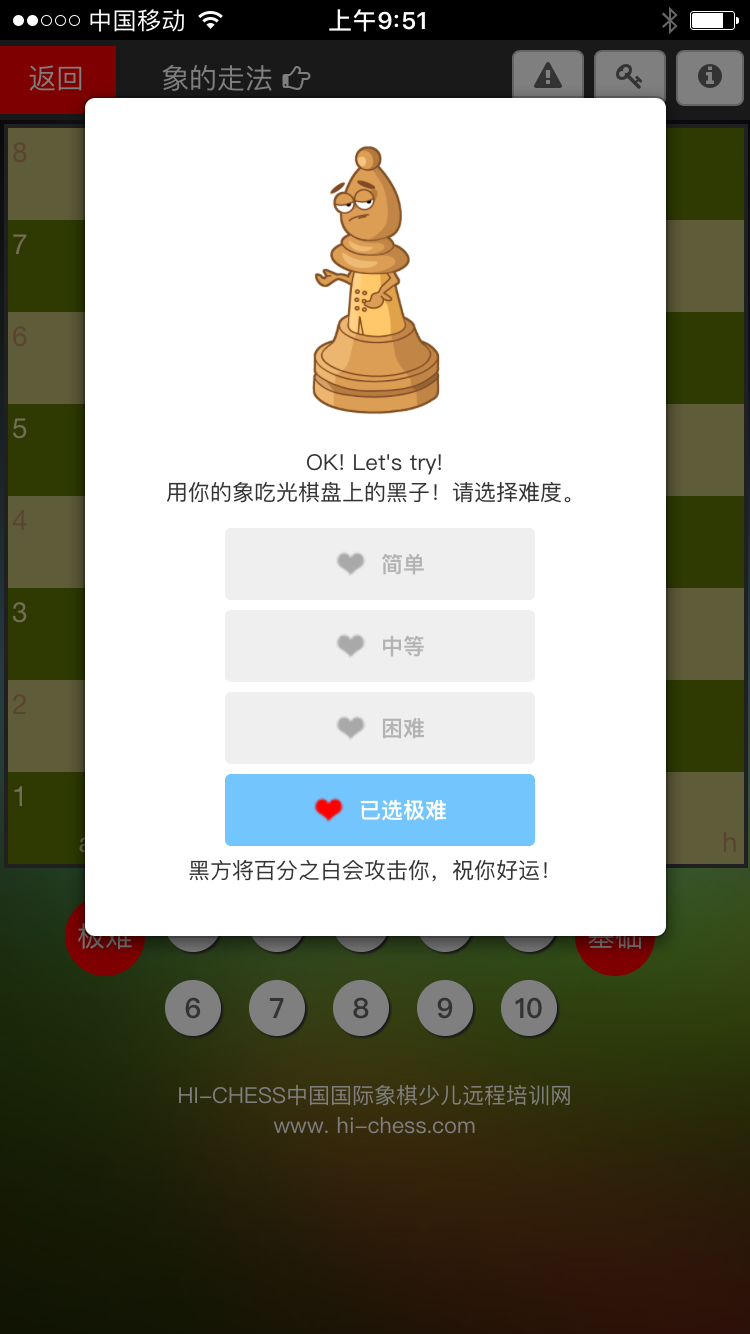Choose the 中等 difficulty option
750x1334 pixels.
tap(379, 646)
